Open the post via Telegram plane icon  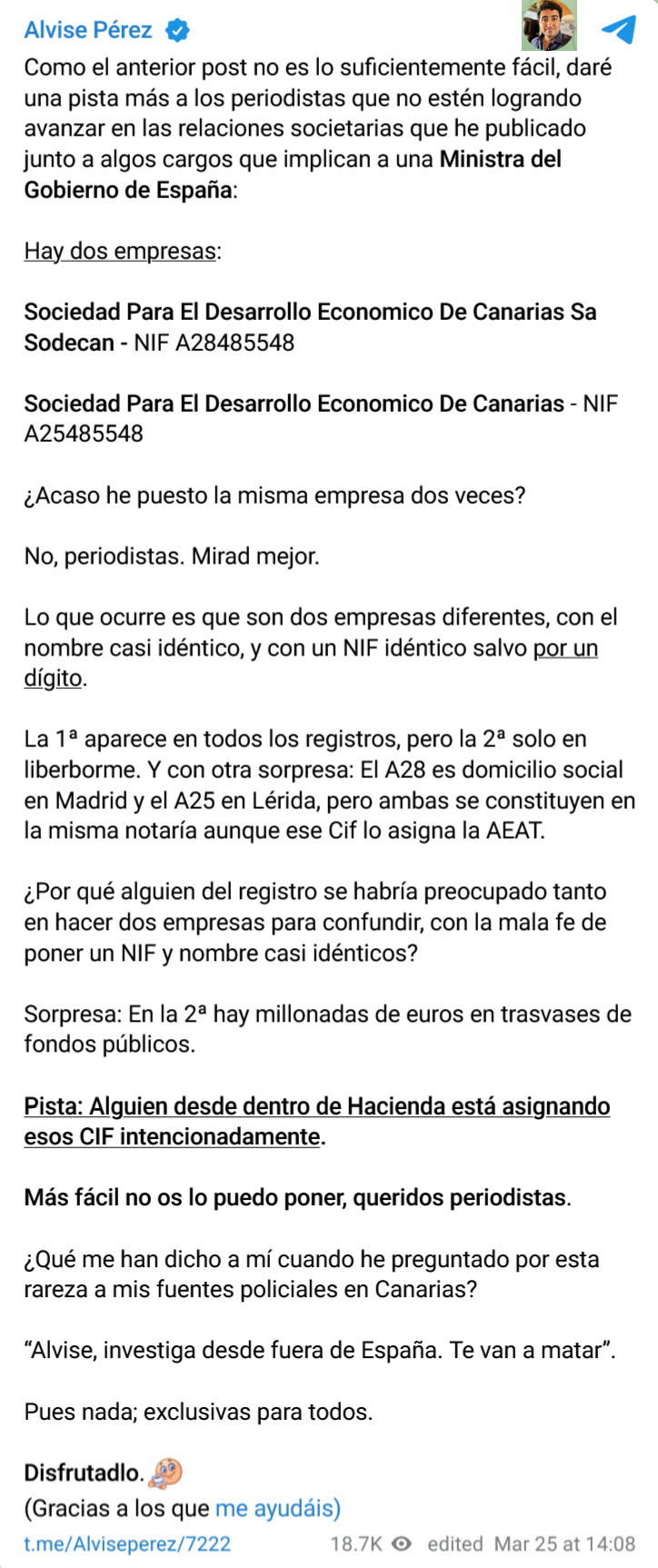[x=619, y=28]
